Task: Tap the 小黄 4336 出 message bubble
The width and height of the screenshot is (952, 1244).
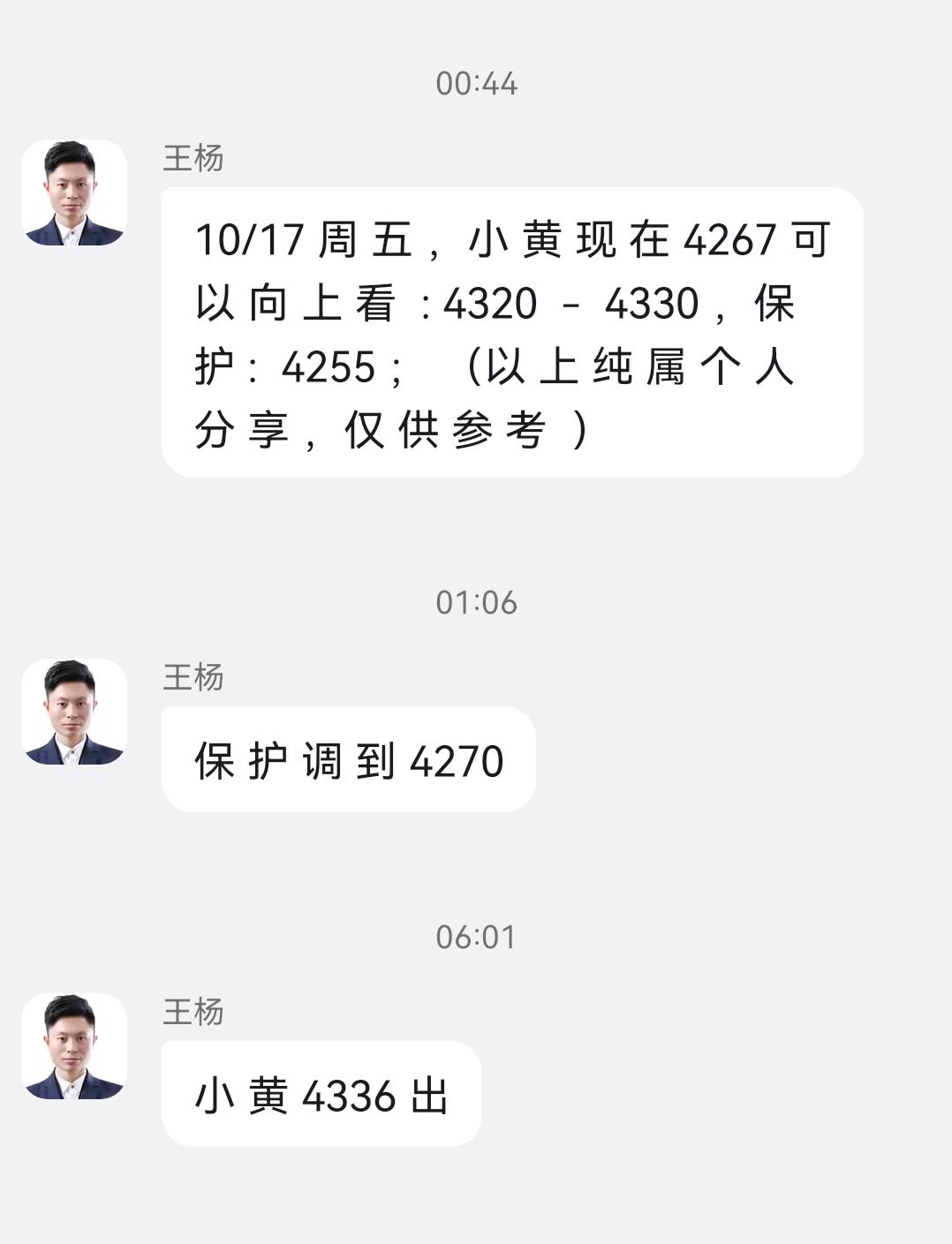Action: [321, 1093]
